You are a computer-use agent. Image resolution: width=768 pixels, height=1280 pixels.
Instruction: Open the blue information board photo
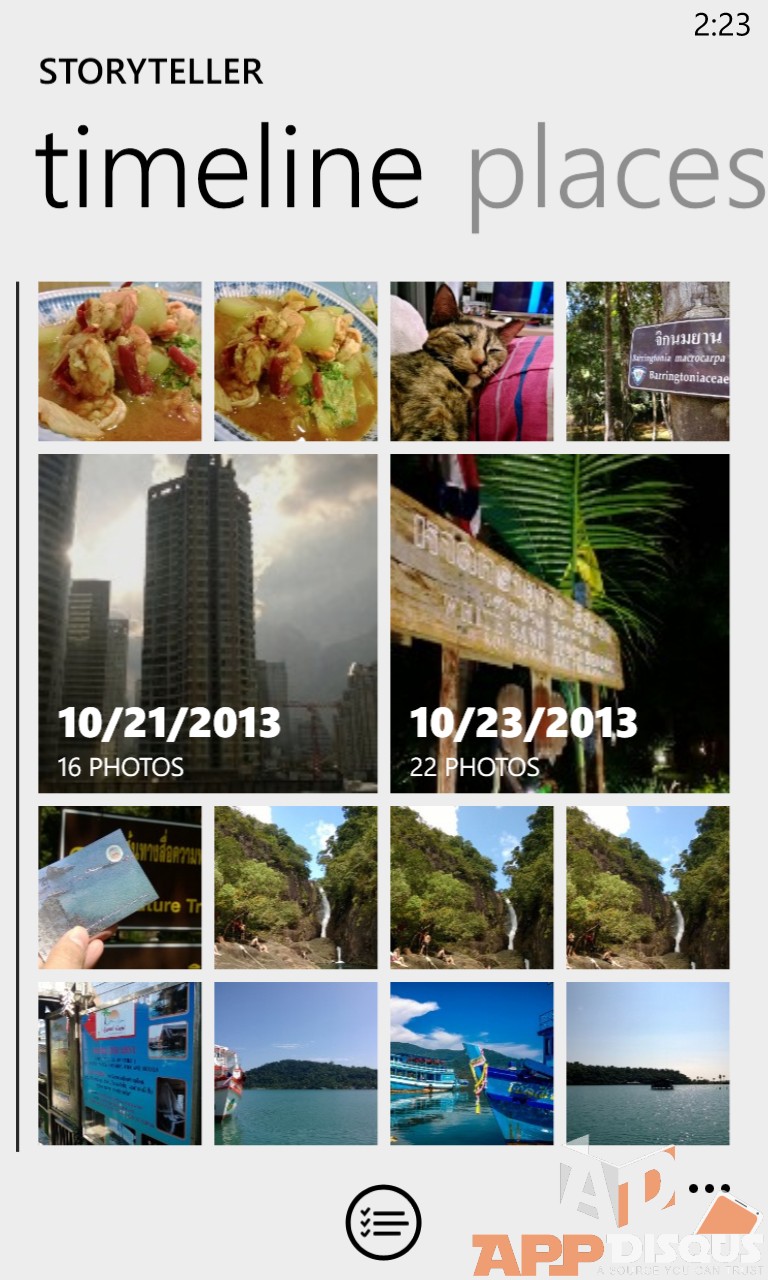(x=120, y=1063)
